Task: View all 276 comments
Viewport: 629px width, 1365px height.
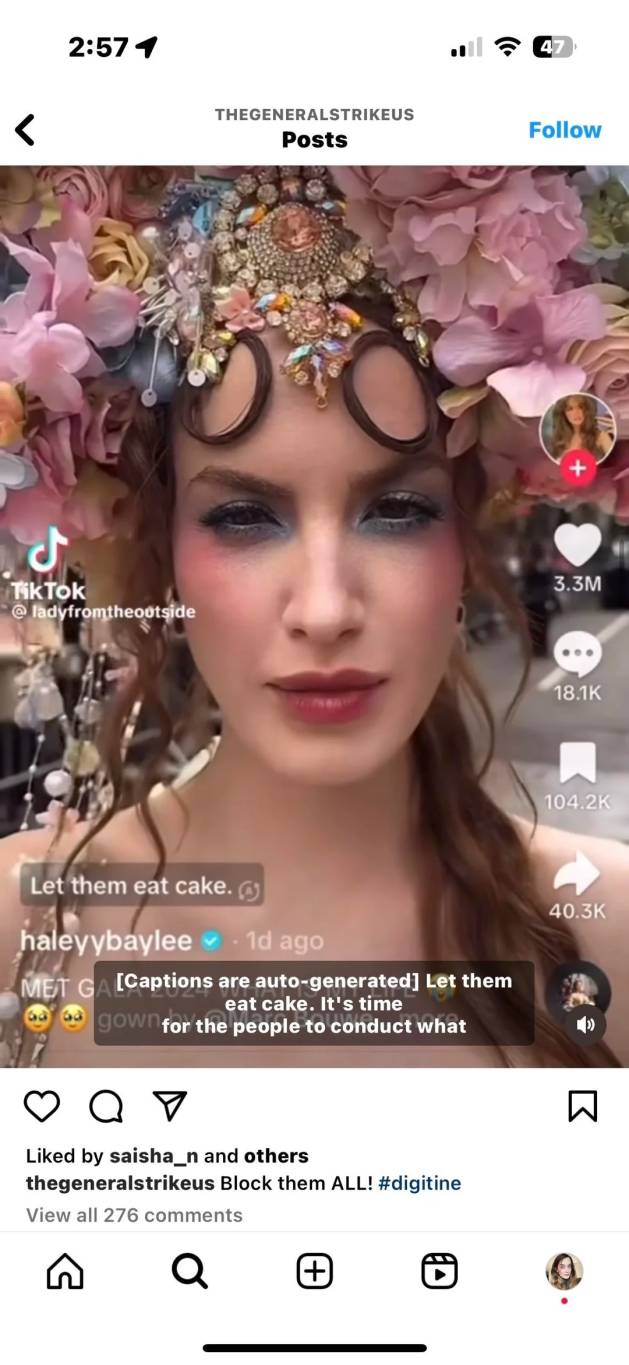Action: (134, 1215)
